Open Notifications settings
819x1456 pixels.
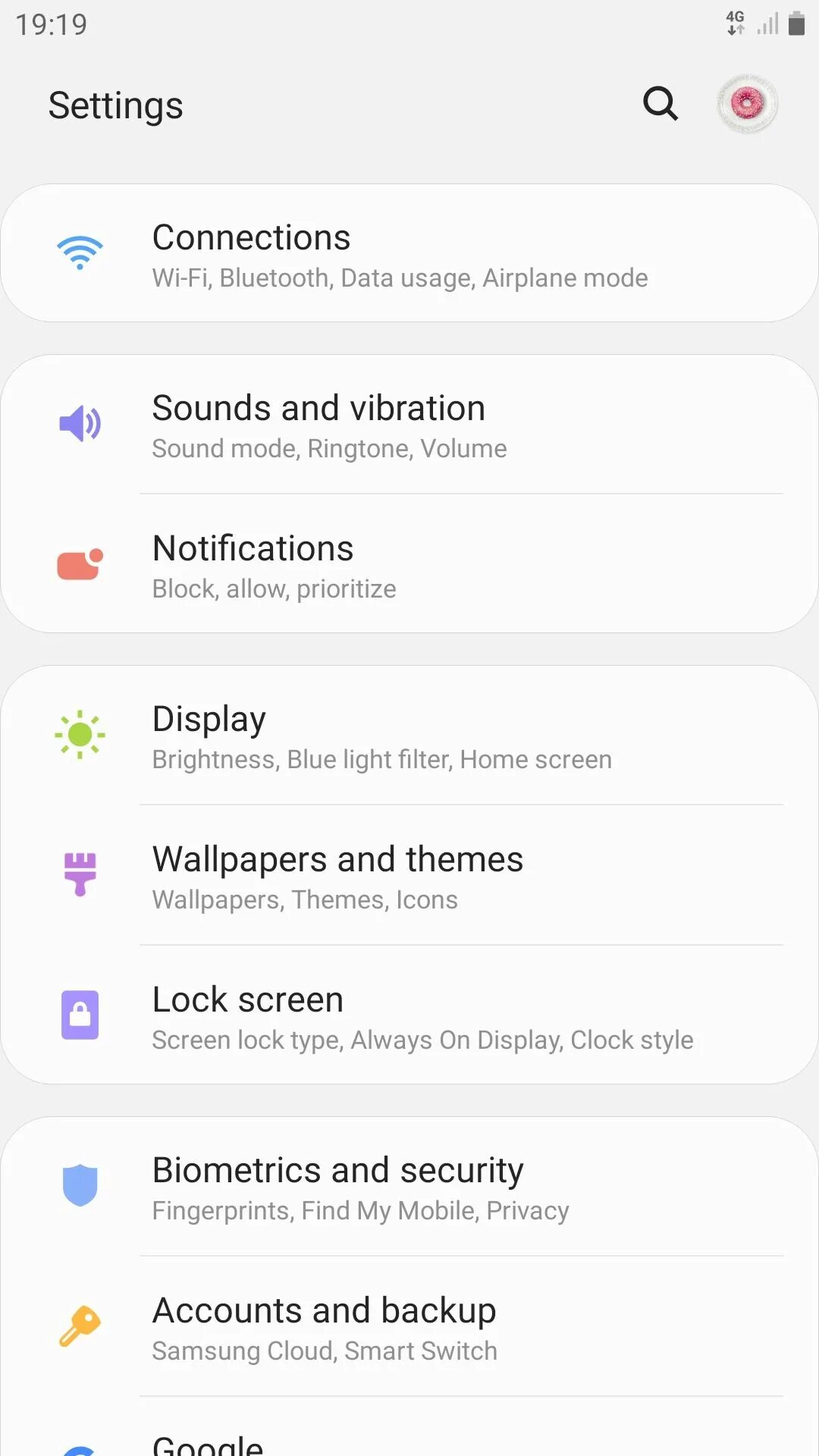[x=409, y=566]
